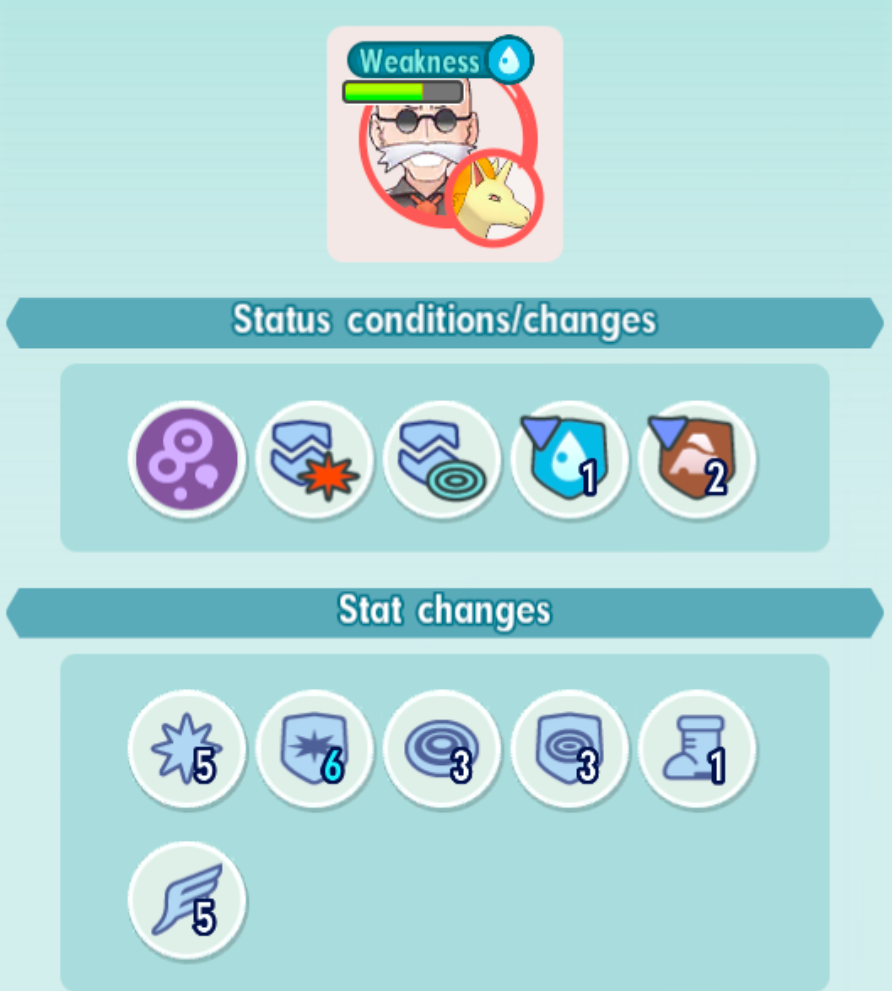Check the wing stat icon showing 5
Viewport: 892px width, 991px height.
pyautogui.click(x=187, y=901)
